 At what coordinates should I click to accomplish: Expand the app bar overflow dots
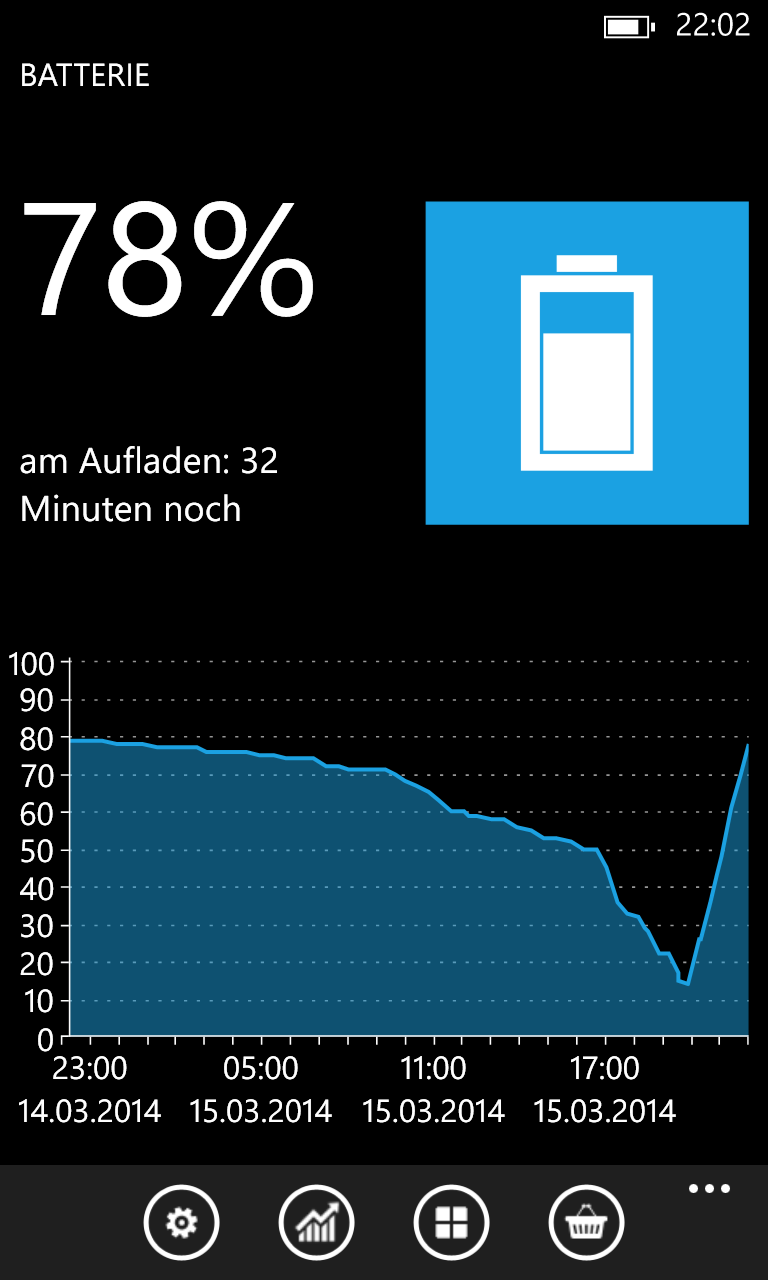coord(709,1189)
